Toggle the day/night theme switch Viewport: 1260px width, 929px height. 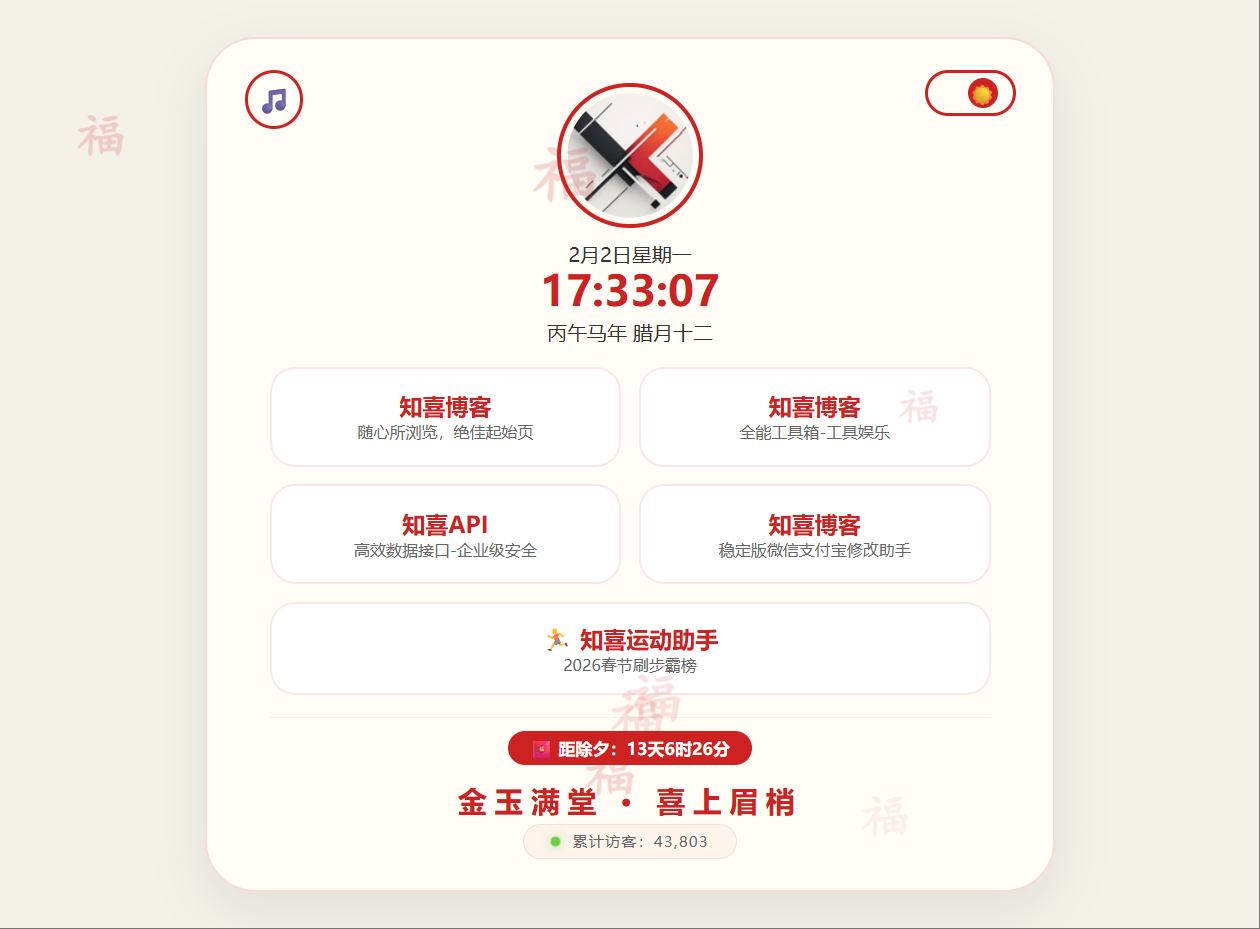point(970,94)
